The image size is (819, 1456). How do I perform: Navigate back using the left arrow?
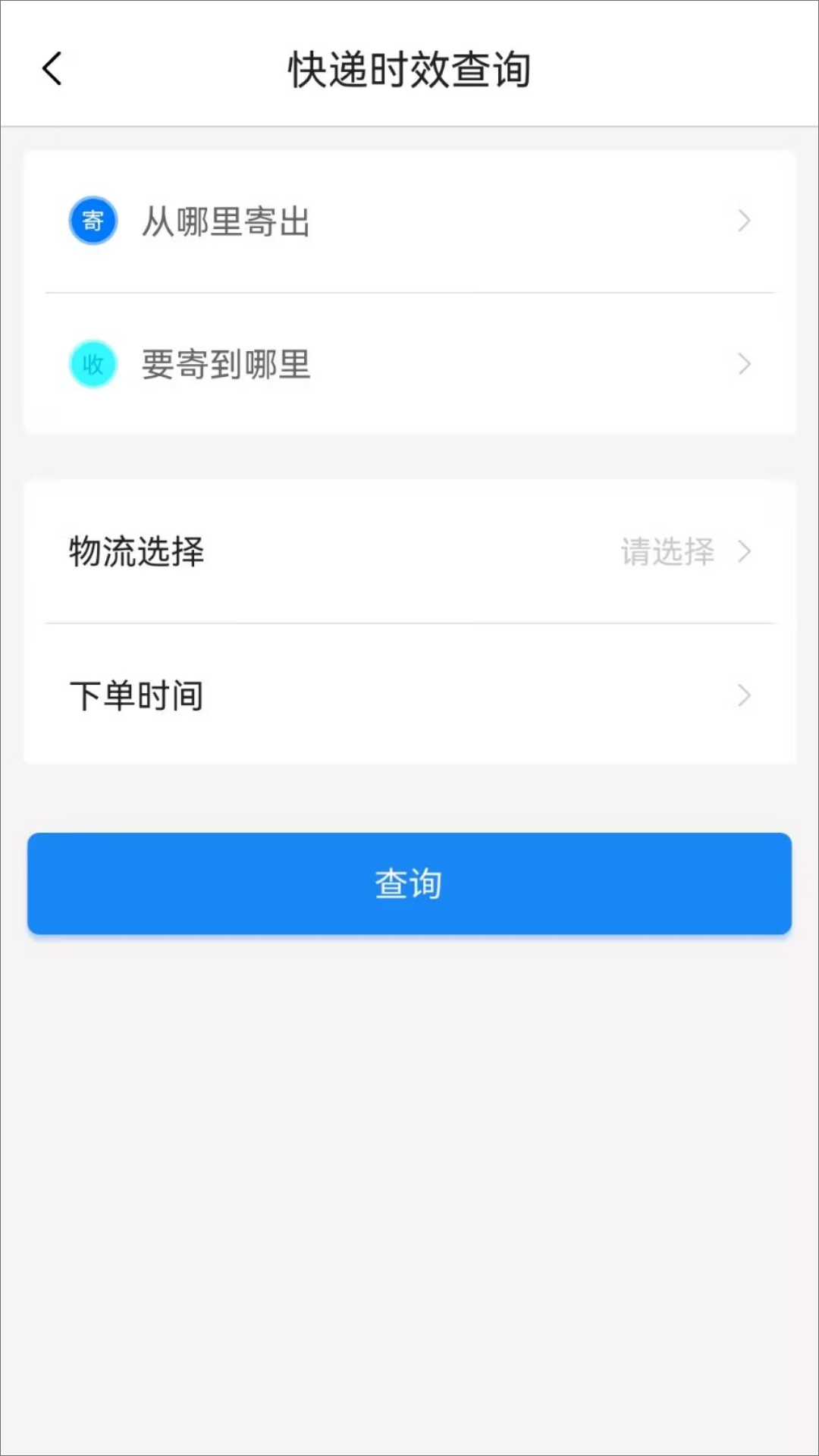[52, 67]
